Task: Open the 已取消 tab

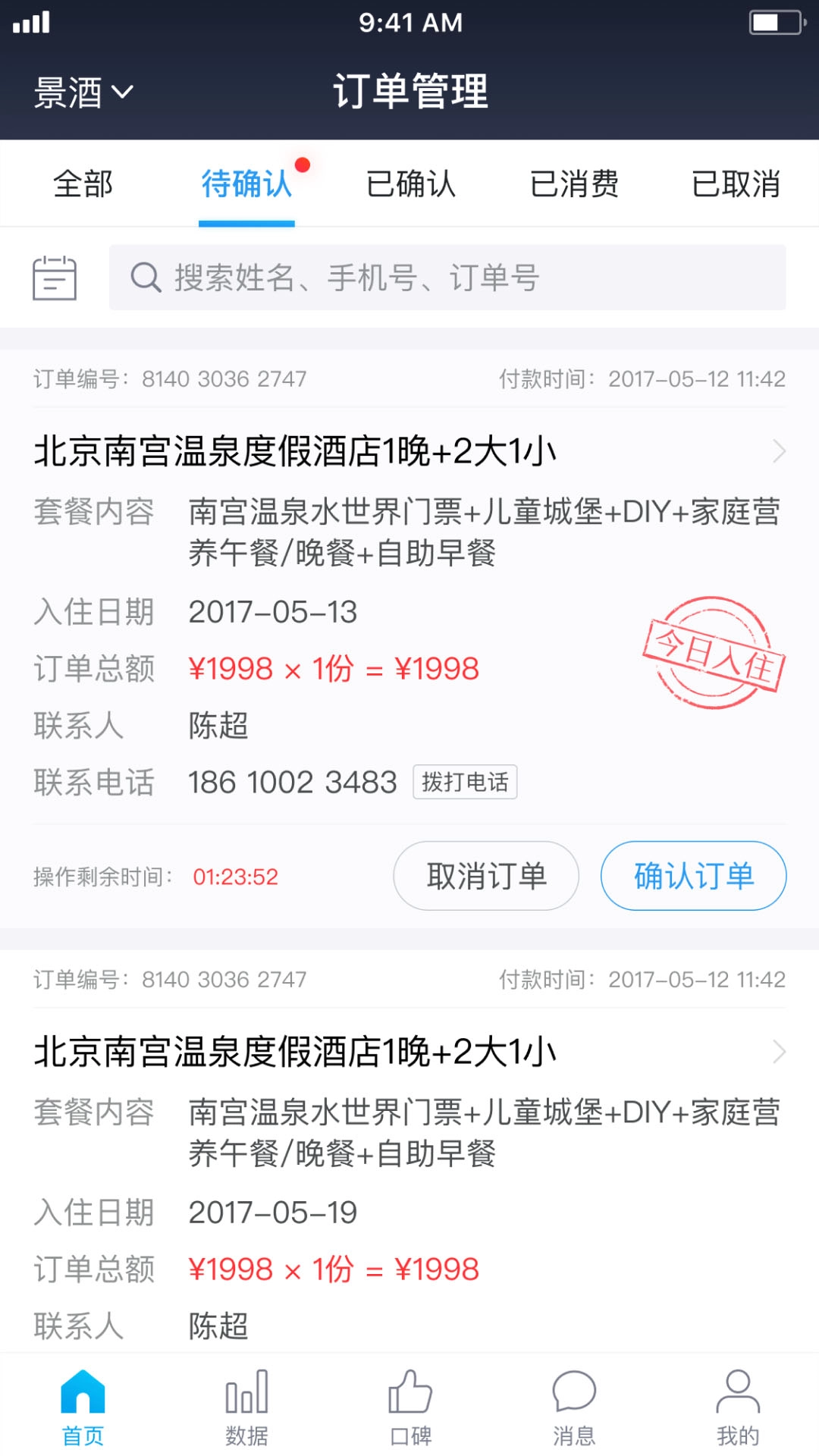Action: [736, 183]
